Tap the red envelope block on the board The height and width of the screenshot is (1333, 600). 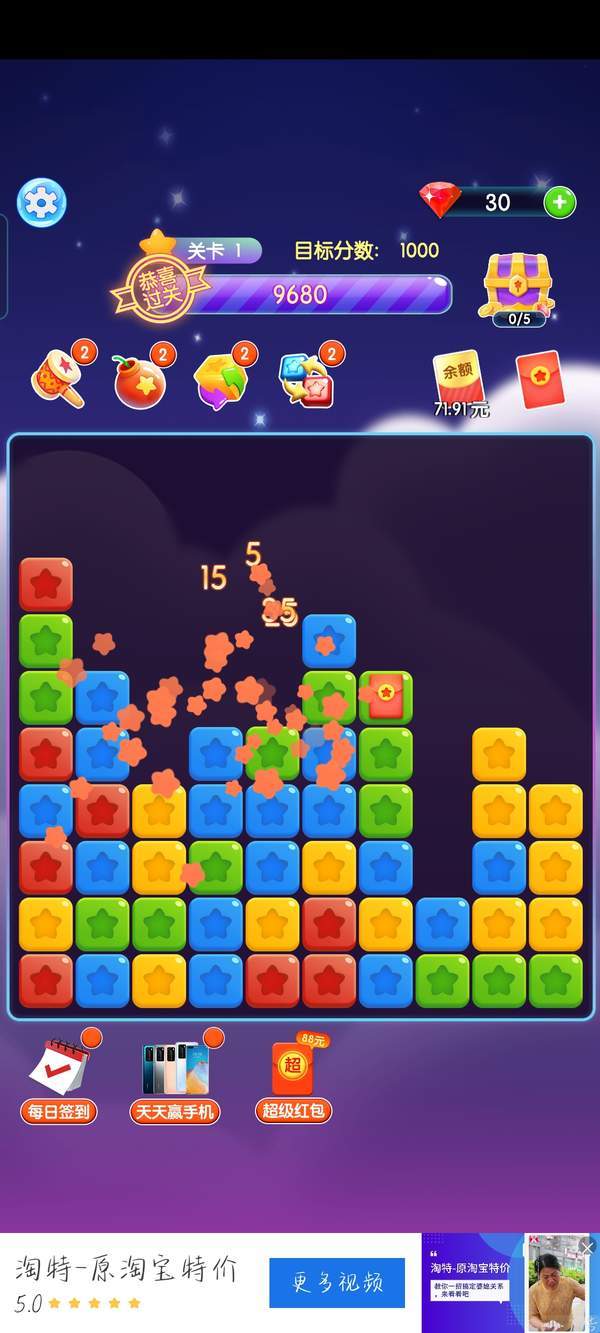pyautogui.click(x=386, y=697)
